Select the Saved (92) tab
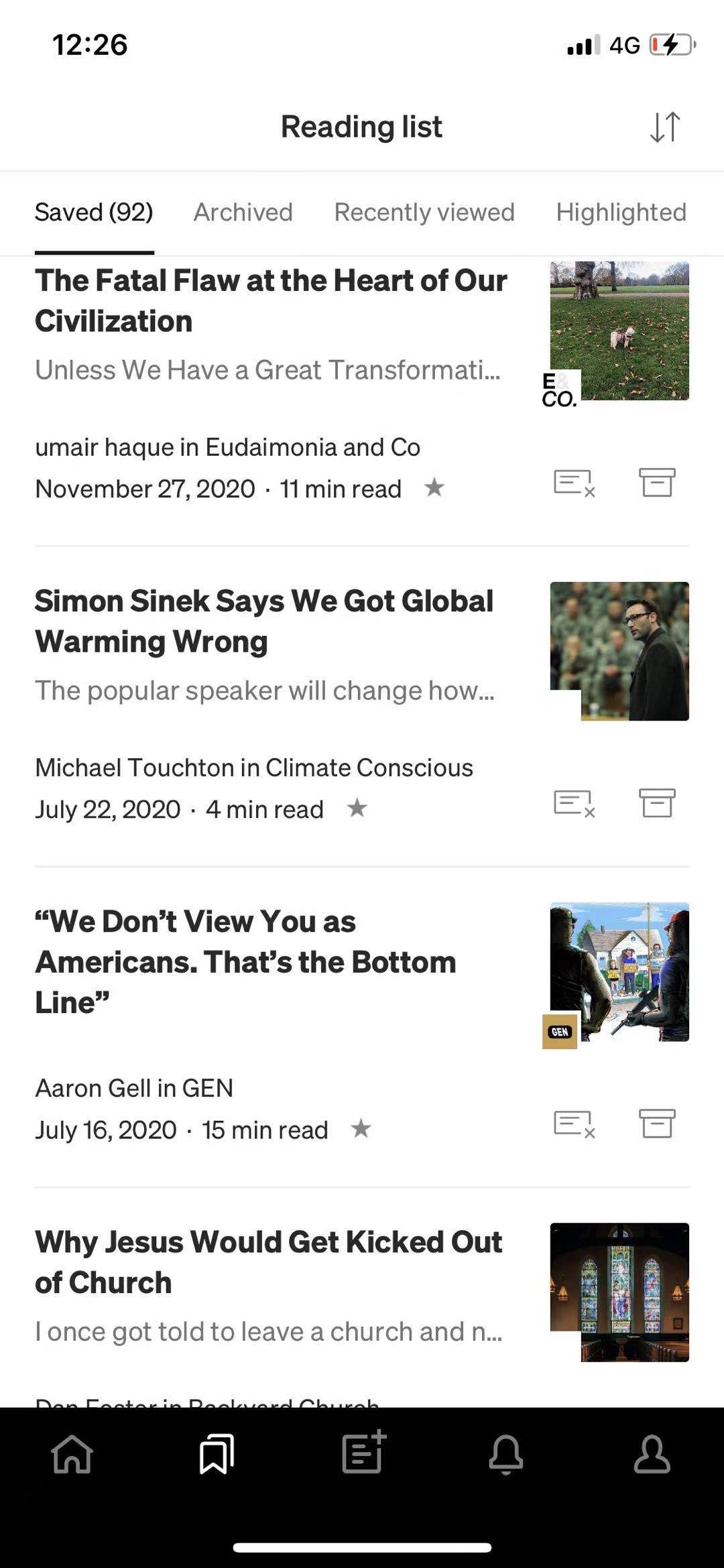The width and height of the screenshot is (724, 1568). [94, 213]
